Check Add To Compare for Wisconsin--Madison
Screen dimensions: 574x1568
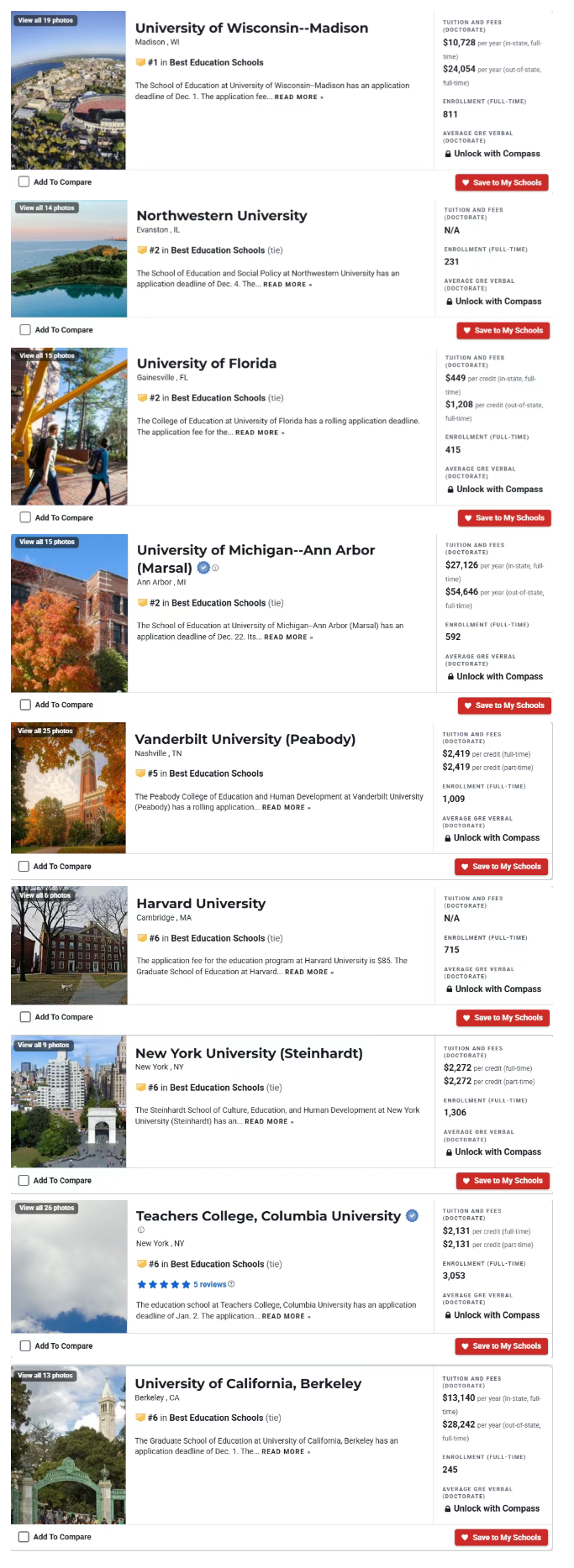24,181
